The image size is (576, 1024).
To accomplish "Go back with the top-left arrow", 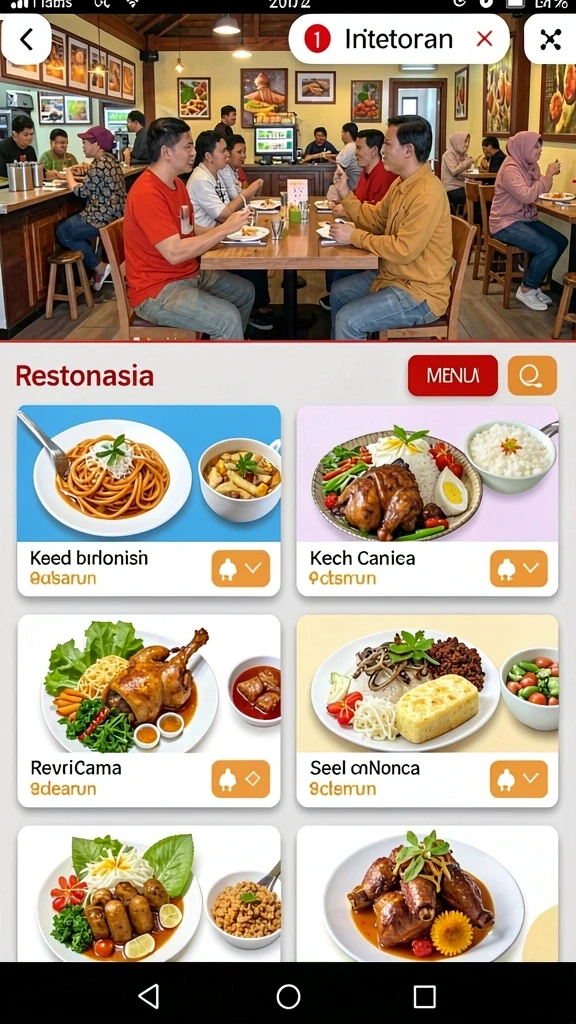I will point(26,39).
